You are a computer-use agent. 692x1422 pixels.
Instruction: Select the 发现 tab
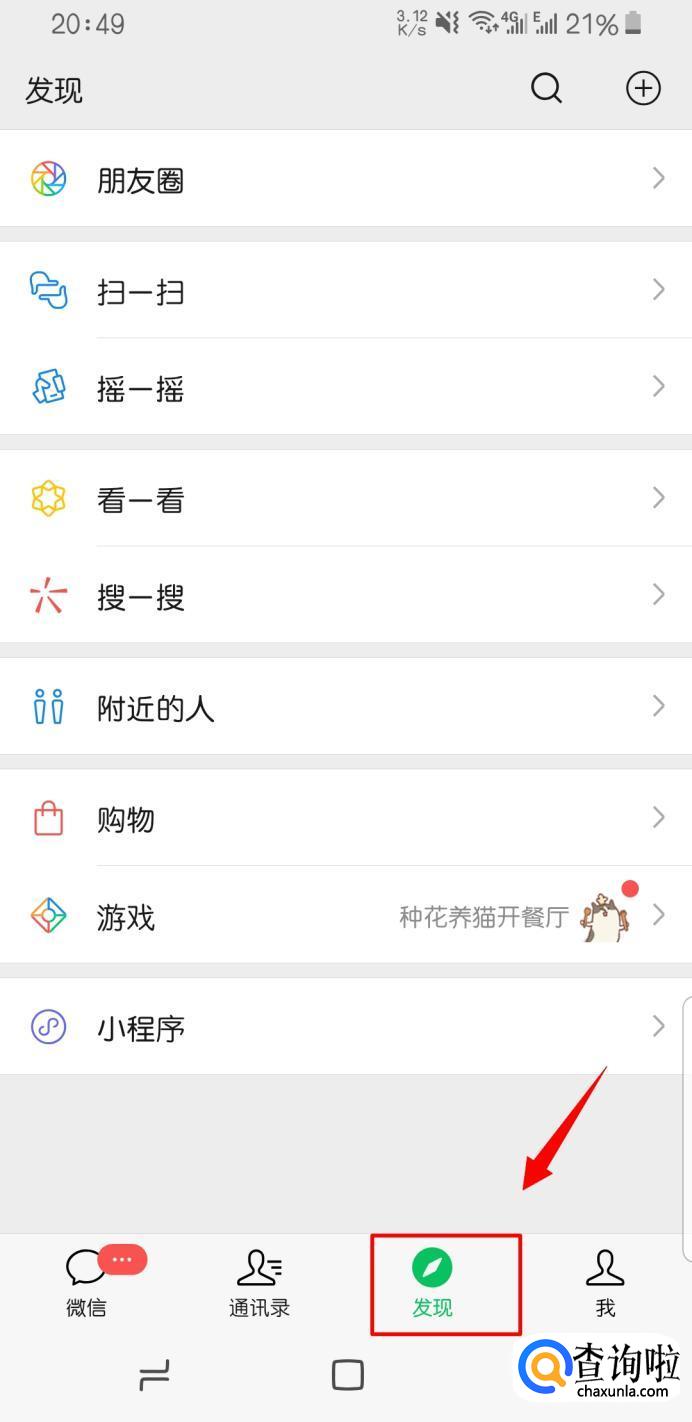click(x=433, y=1283)
